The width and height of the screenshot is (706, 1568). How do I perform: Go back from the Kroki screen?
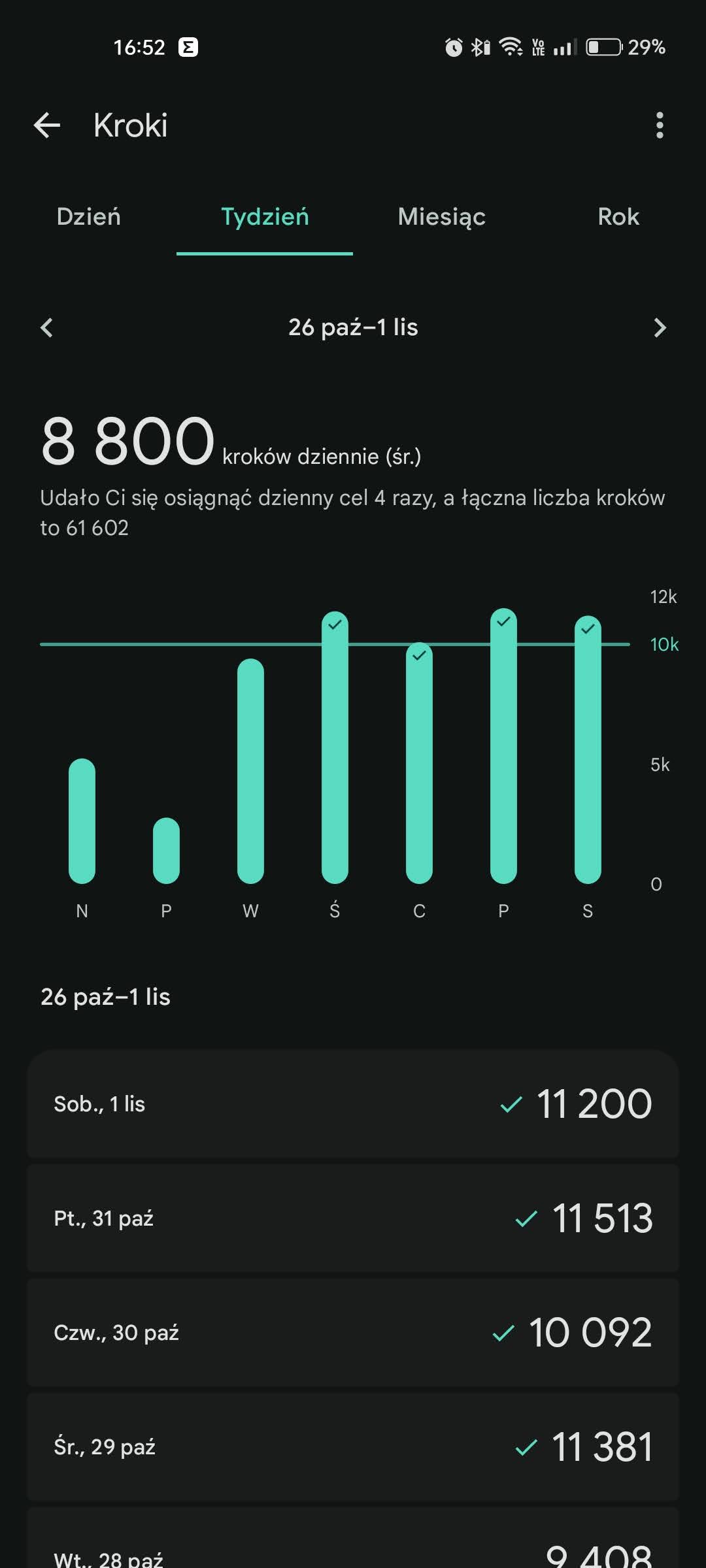pyautogui.click(x=47, y=125)
